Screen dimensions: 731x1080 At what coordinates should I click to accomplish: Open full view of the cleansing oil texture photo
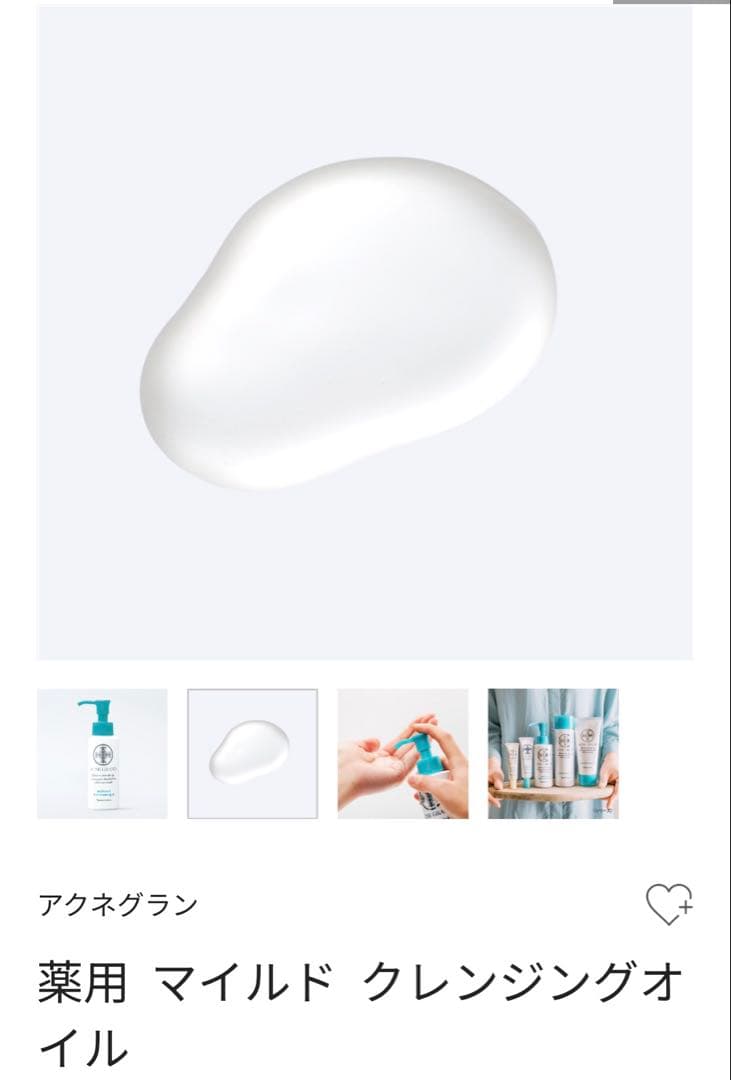365,335
